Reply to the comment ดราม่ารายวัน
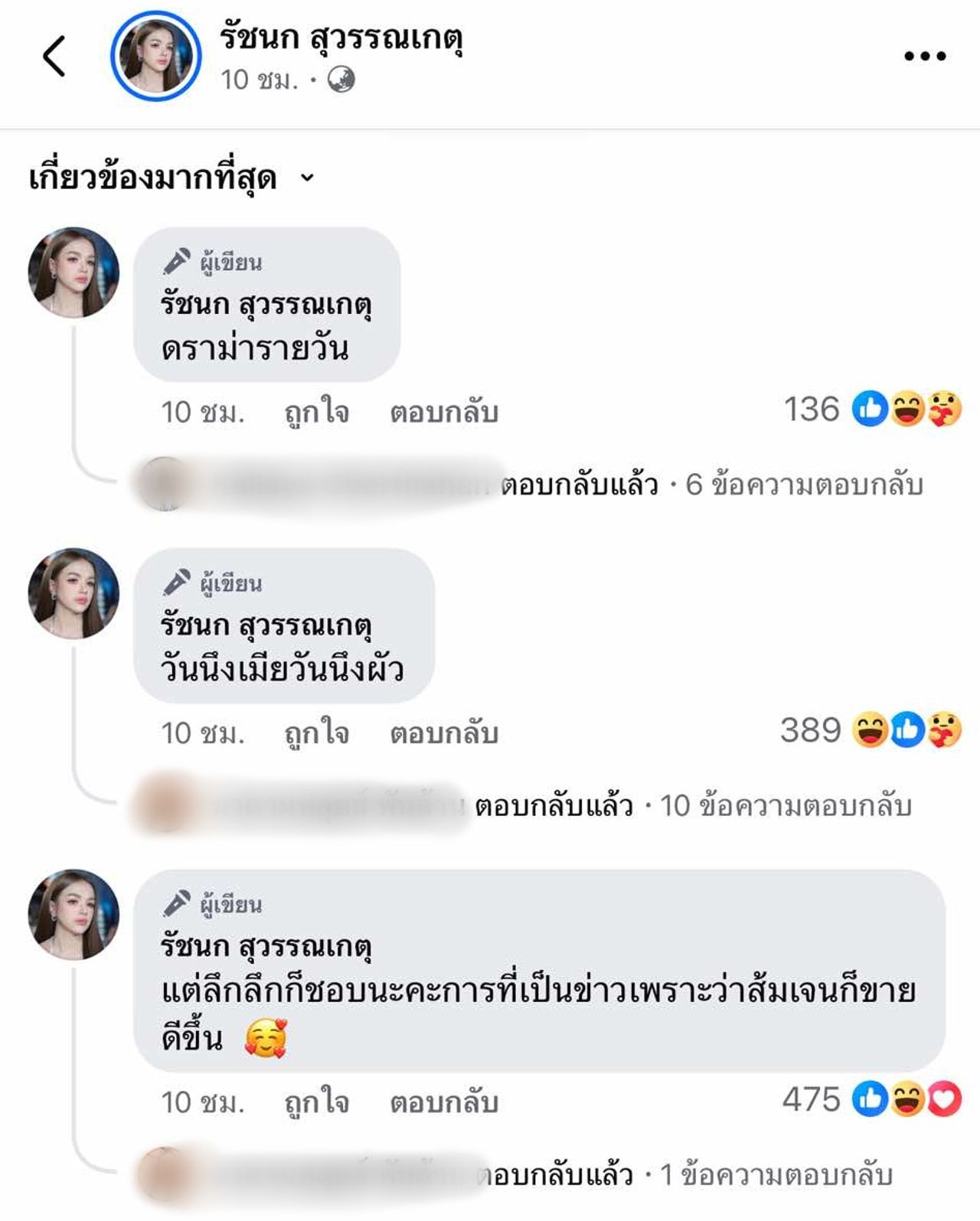Image resolution: width=980 pixels, height=1221 pixels. point(444,413)
